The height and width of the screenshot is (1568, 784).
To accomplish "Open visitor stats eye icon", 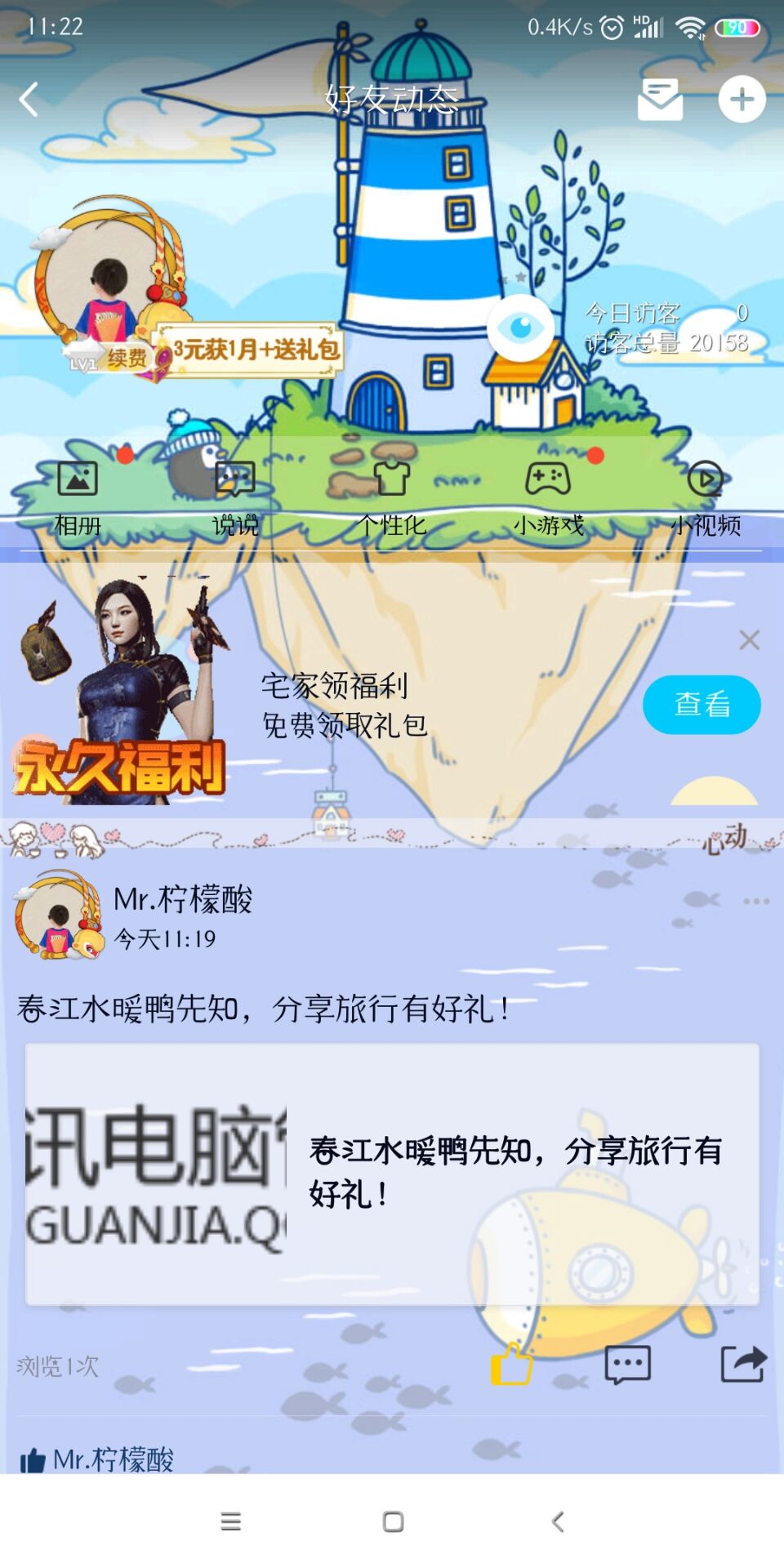I will [x=520, y=328].
